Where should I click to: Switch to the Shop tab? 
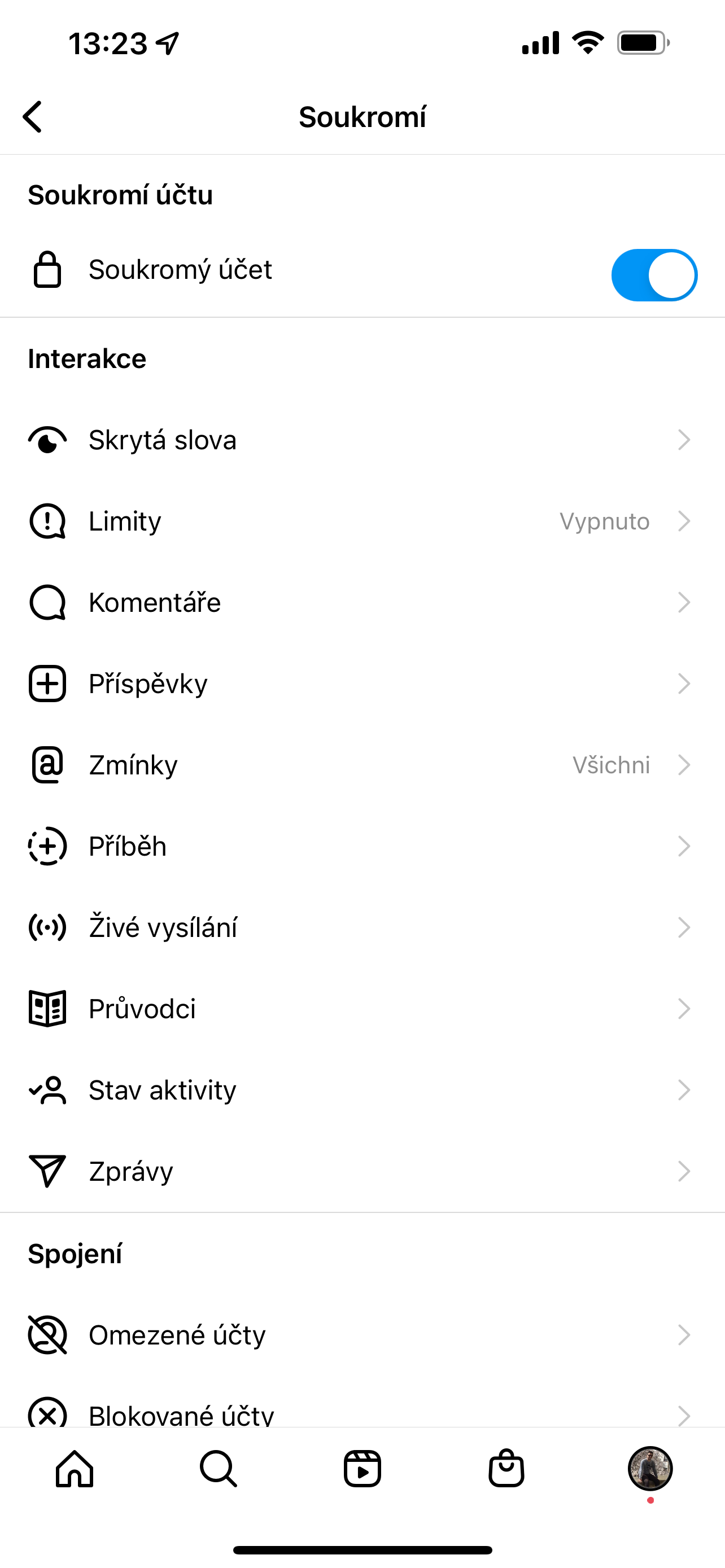coord(506,1469)
